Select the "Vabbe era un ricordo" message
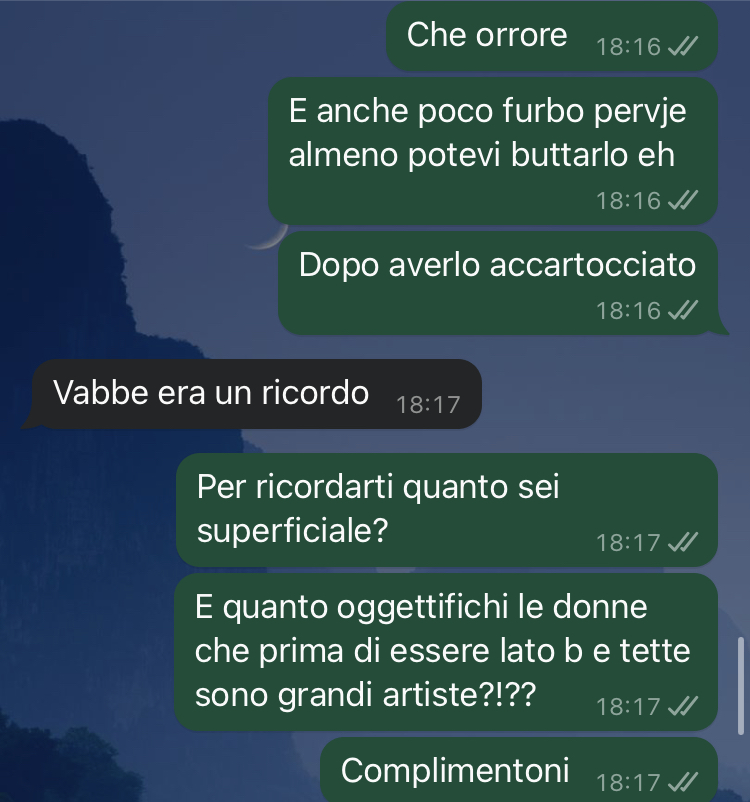Image resolution: width=750 pixels, height=802 pixels. pyautogui.click(x=256, y=394)
